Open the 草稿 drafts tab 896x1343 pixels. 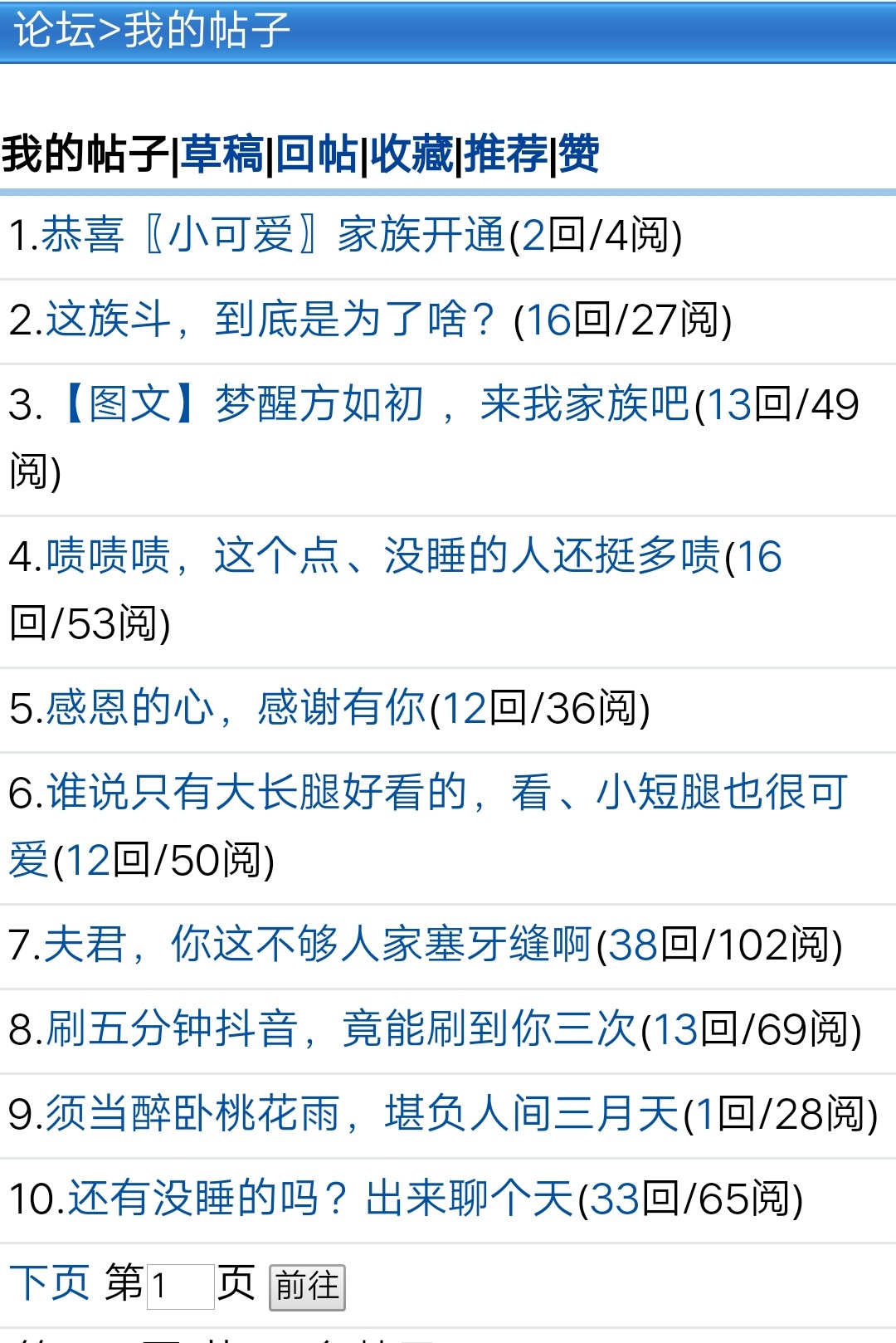click(222, 154)
